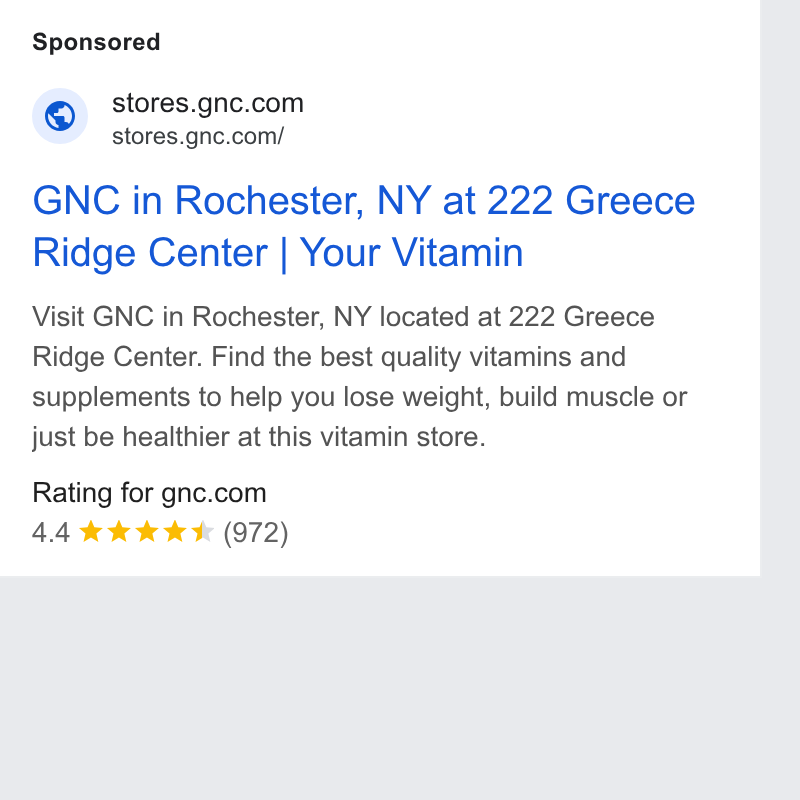
Task: Tap the stores.gnc.com site link
Action: point(208,104)
